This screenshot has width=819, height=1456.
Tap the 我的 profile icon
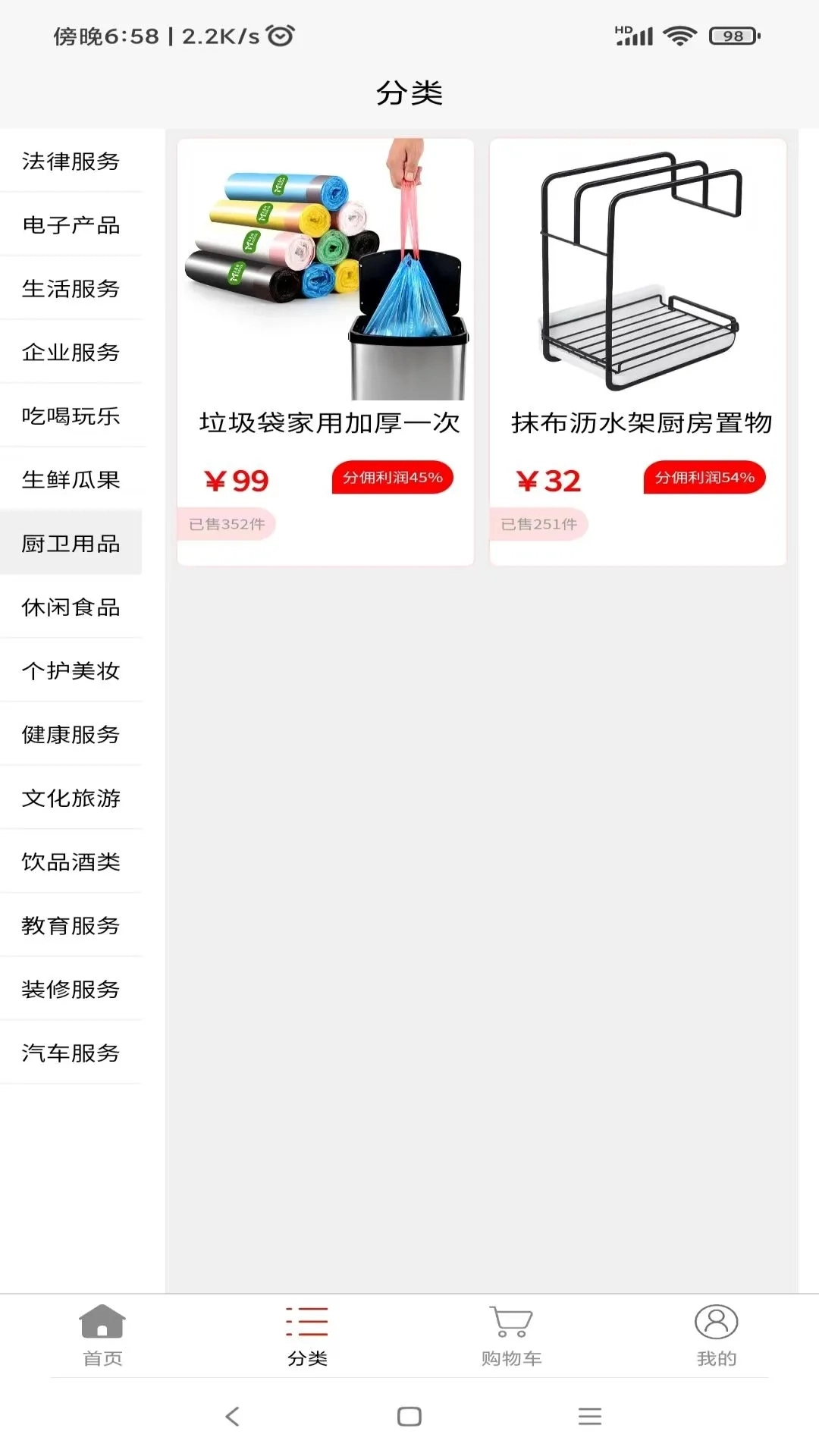(x=716, y=1321)
